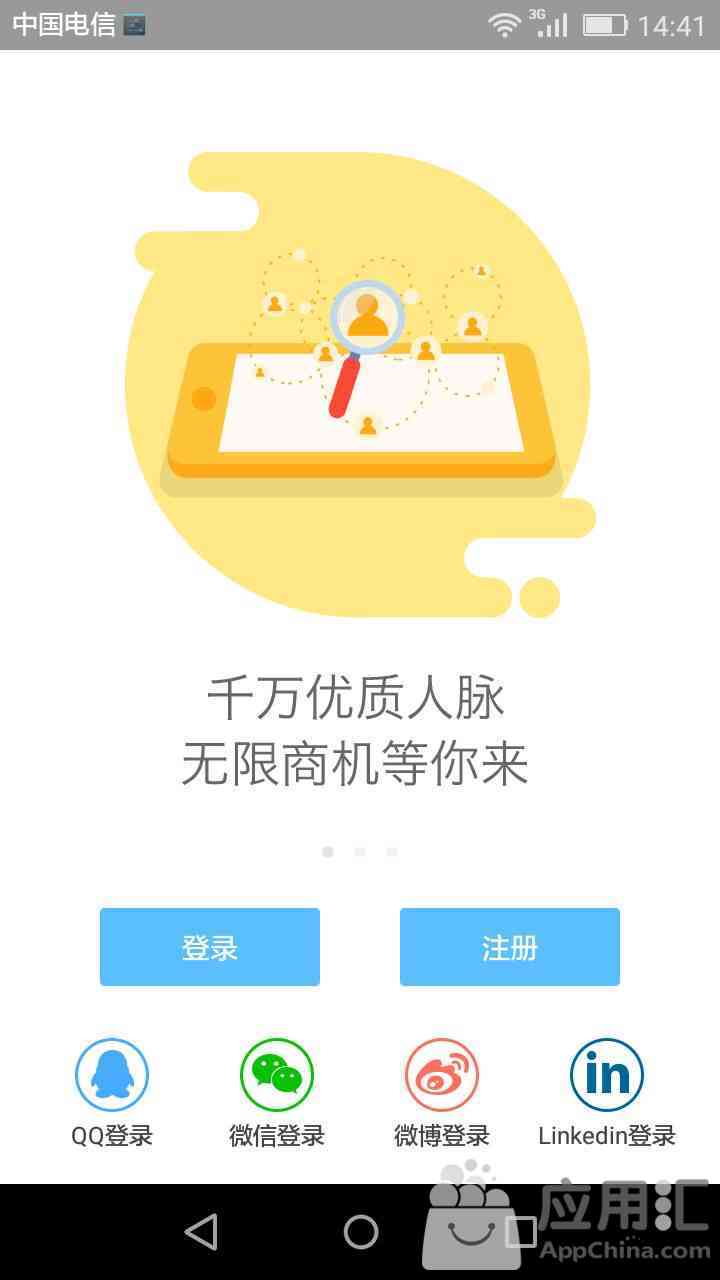Tap the system home button
The image size is (720, 1280).
pos(361,1232)
